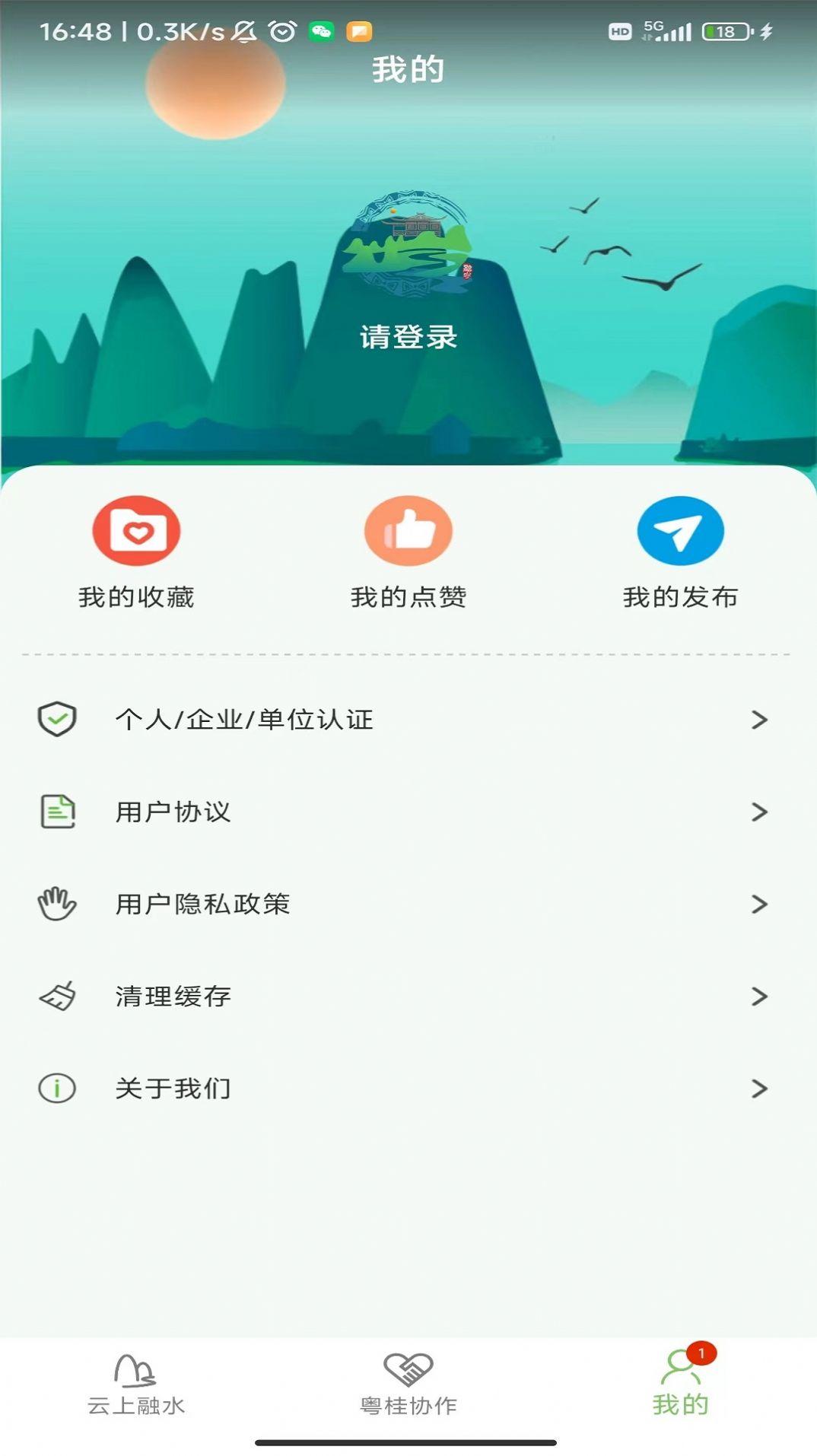
Task: Tap 请登录 to sign in
Action: pyautogui.click(x=408, y=336)
